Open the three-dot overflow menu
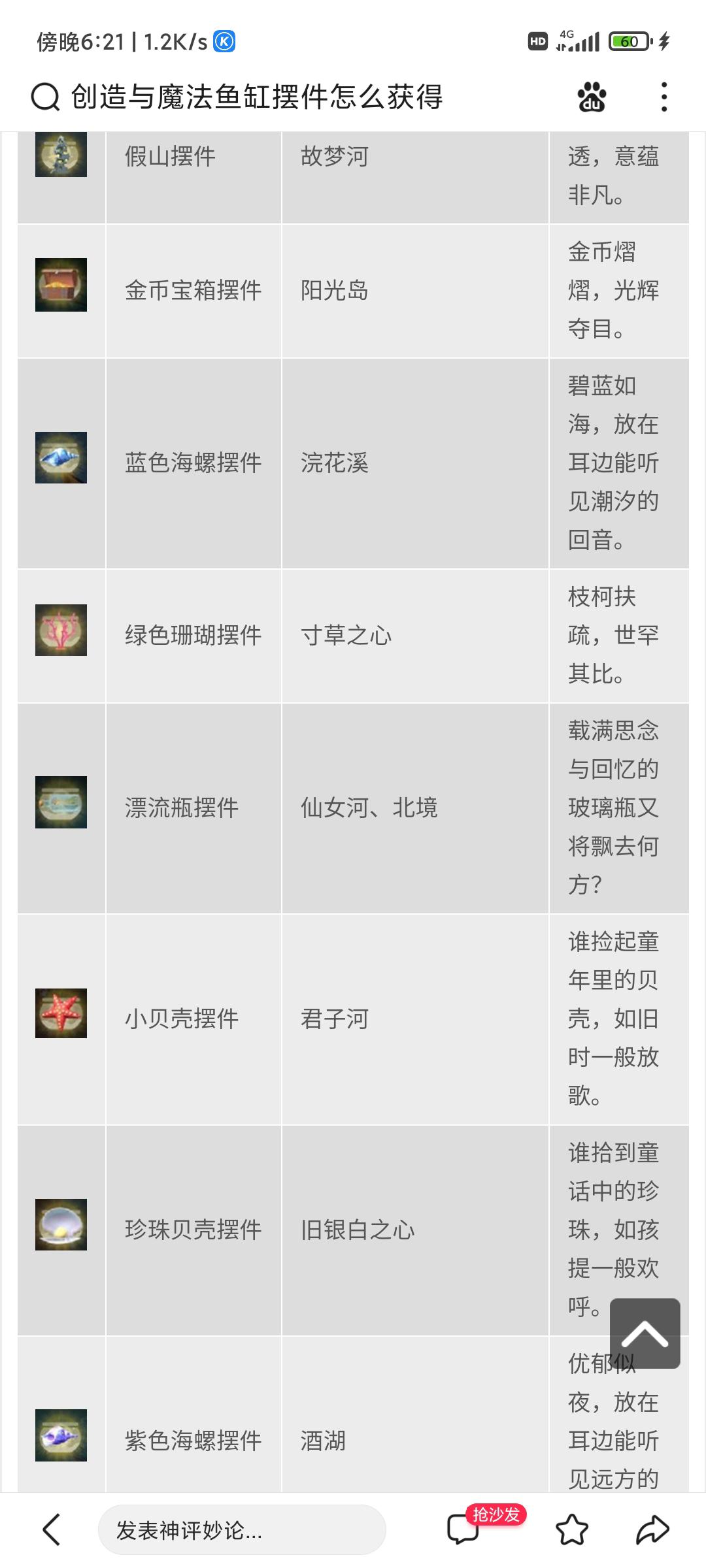Viewport: 706px width, 1568px height. point(664,97)
